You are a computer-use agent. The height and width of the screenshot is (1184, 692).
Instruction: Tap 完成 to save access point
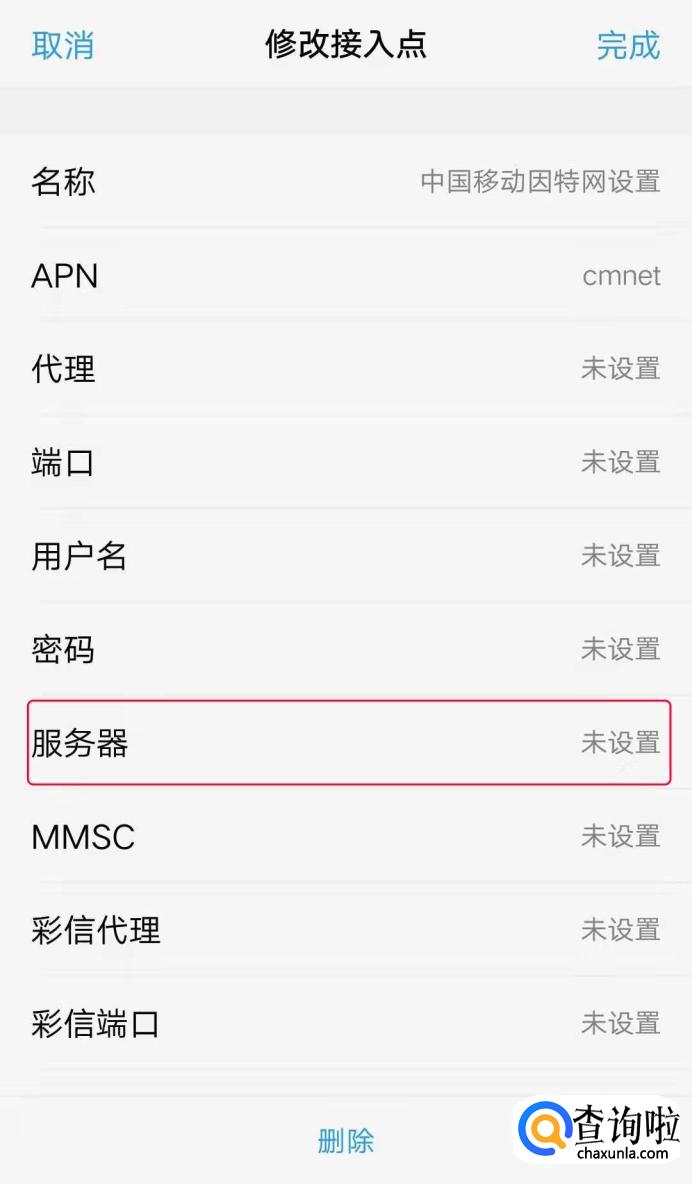pos(628,45)
